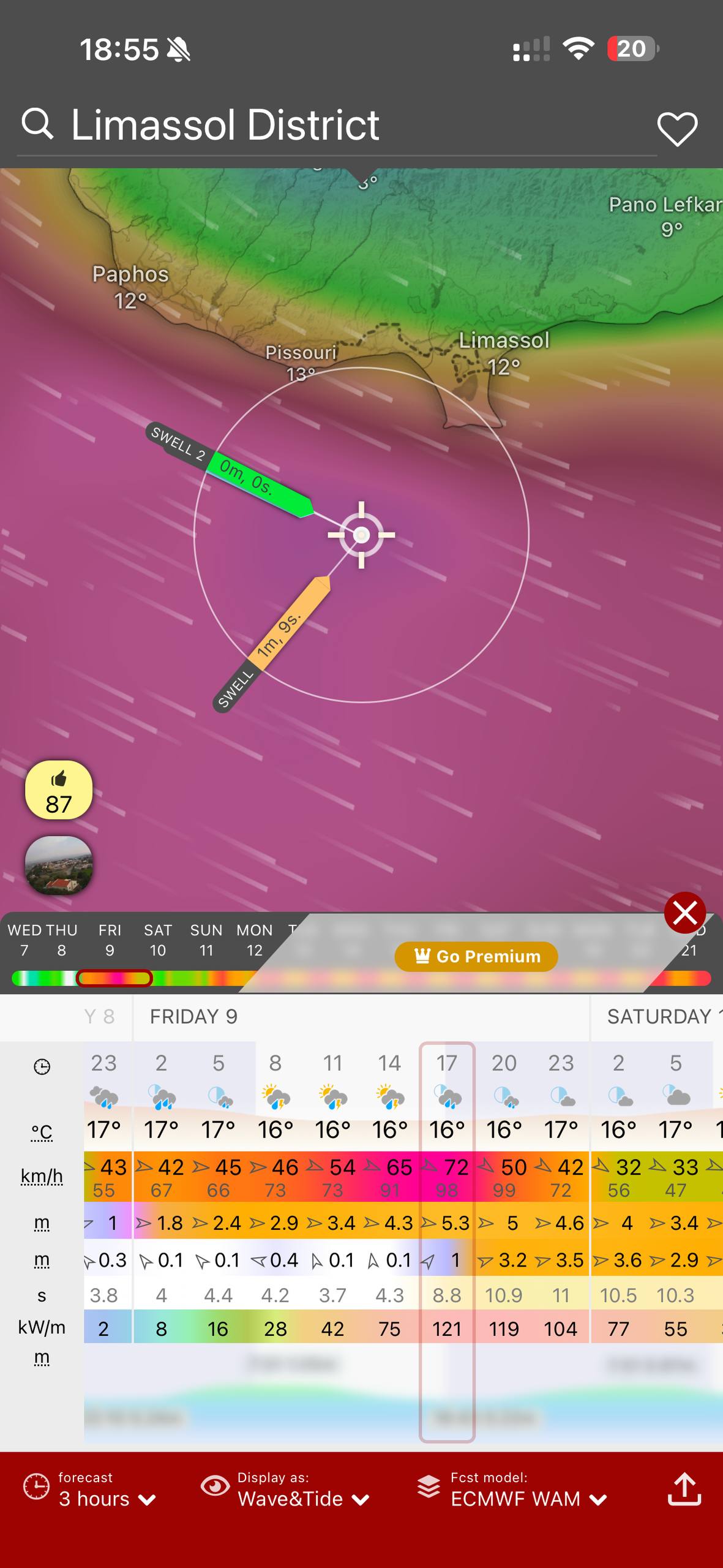Tap Paphos city label on map

[x=130, y=287]
